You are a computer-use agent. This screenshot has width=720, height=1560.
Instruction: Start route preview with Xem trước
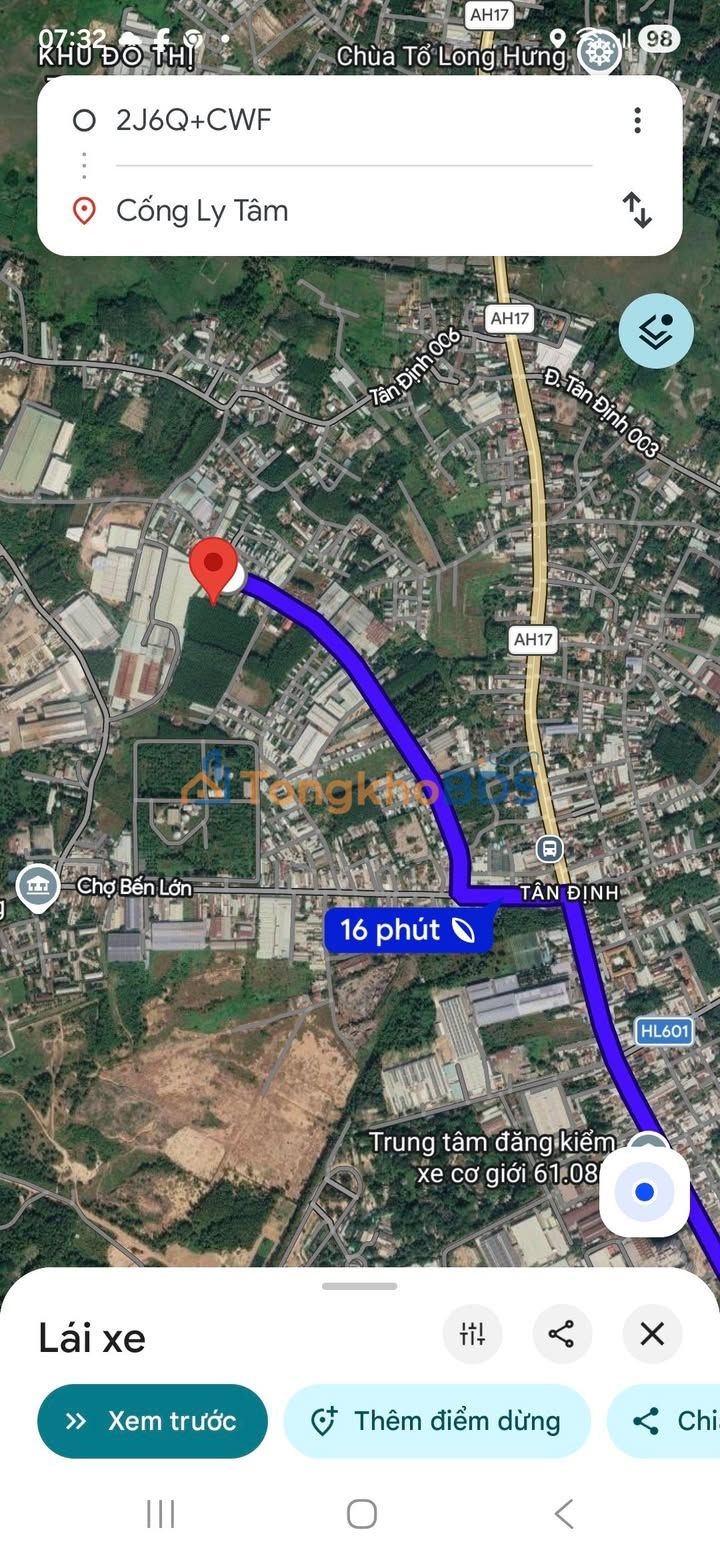[153, 1421]
